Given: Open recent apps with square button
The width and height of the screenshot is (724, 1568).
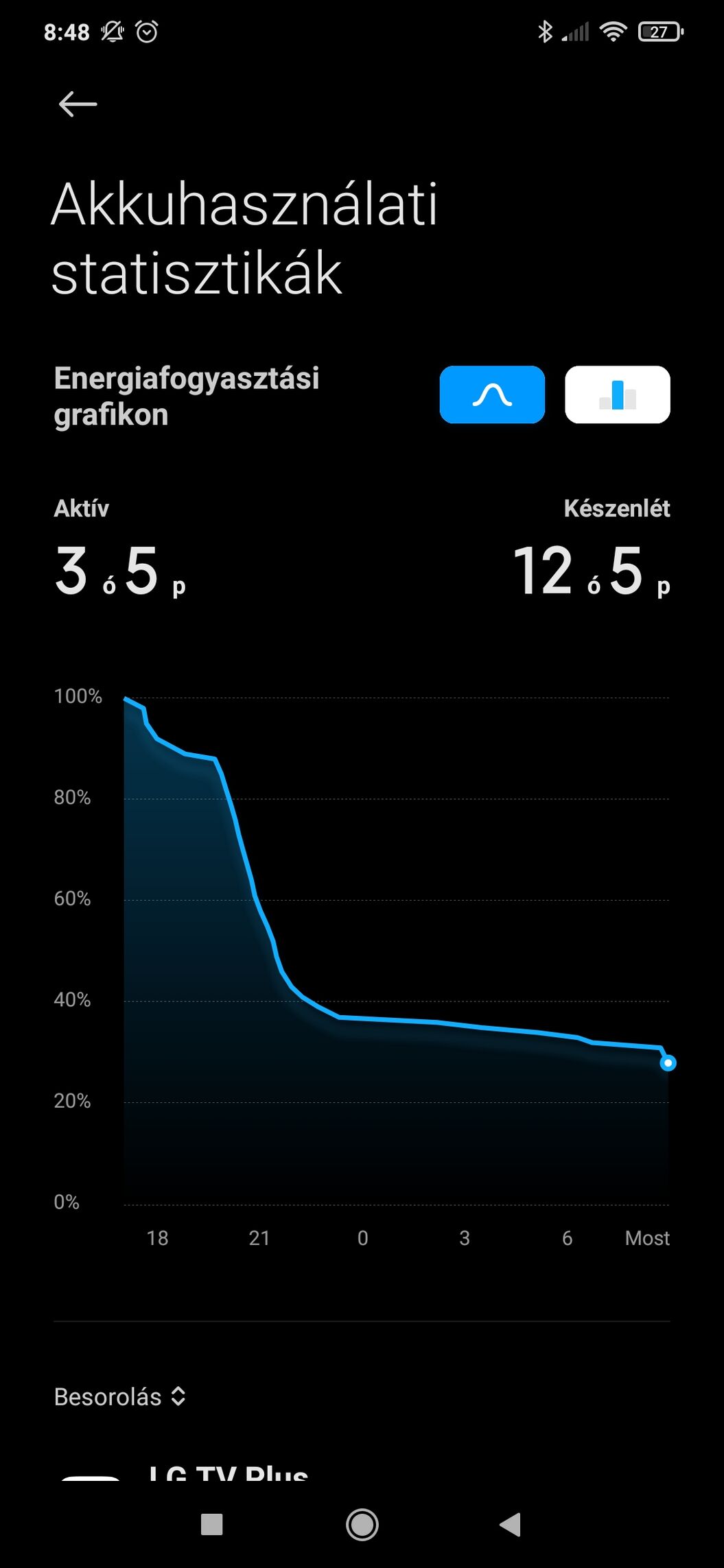Looking at the screenshot, I should tap(211, 1524).
